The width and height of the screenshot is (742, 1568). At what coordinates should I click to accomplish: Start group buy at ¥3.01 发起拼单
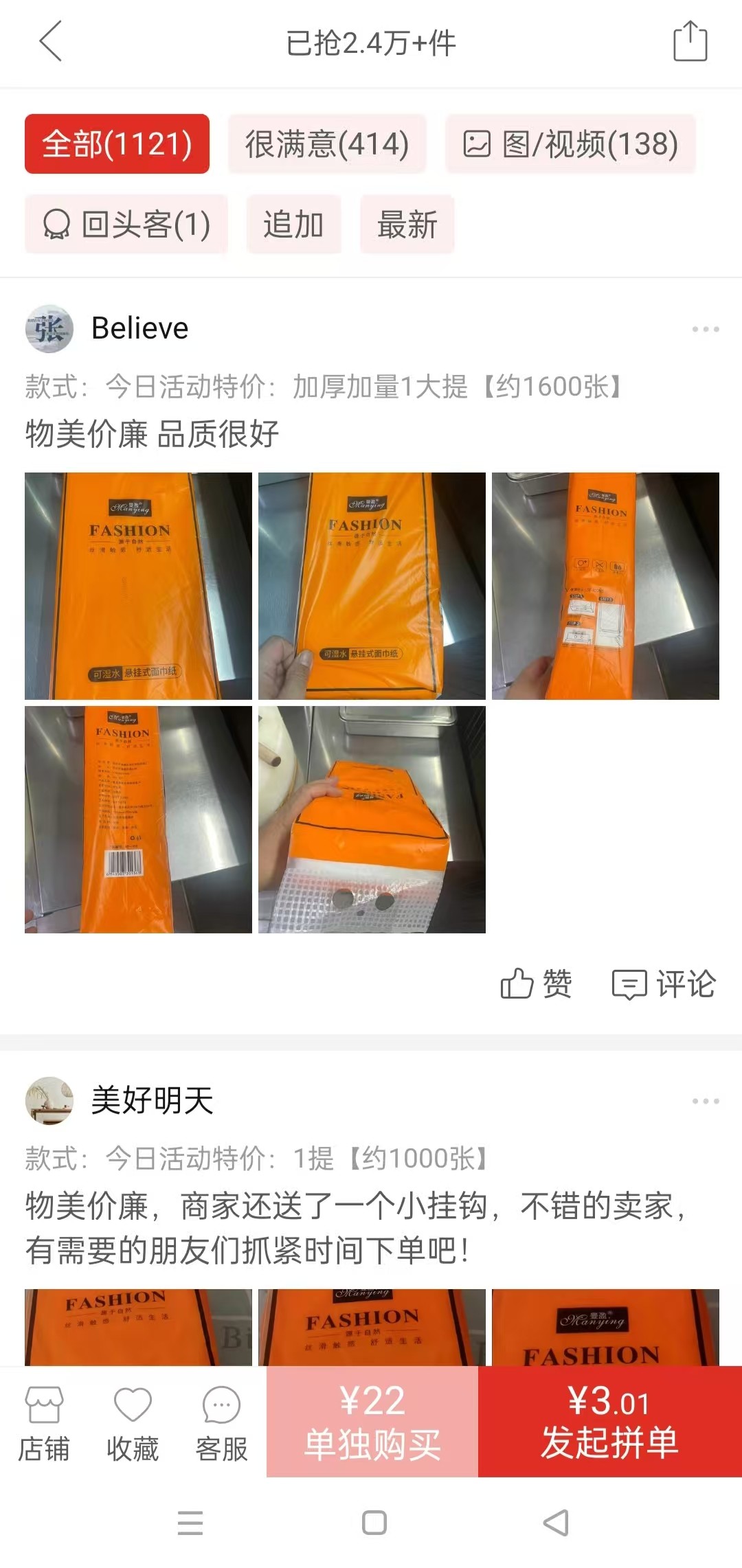click(610, 1422)
